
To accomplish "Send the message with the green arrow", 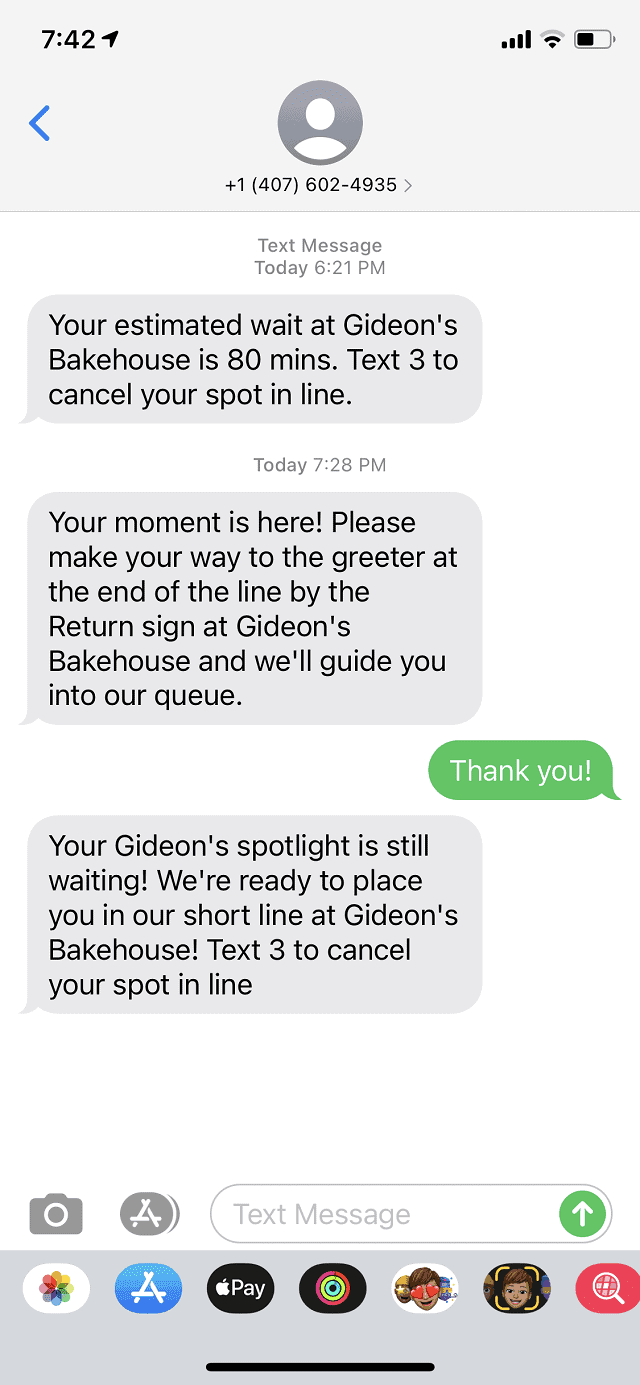I will point(582,1214).
